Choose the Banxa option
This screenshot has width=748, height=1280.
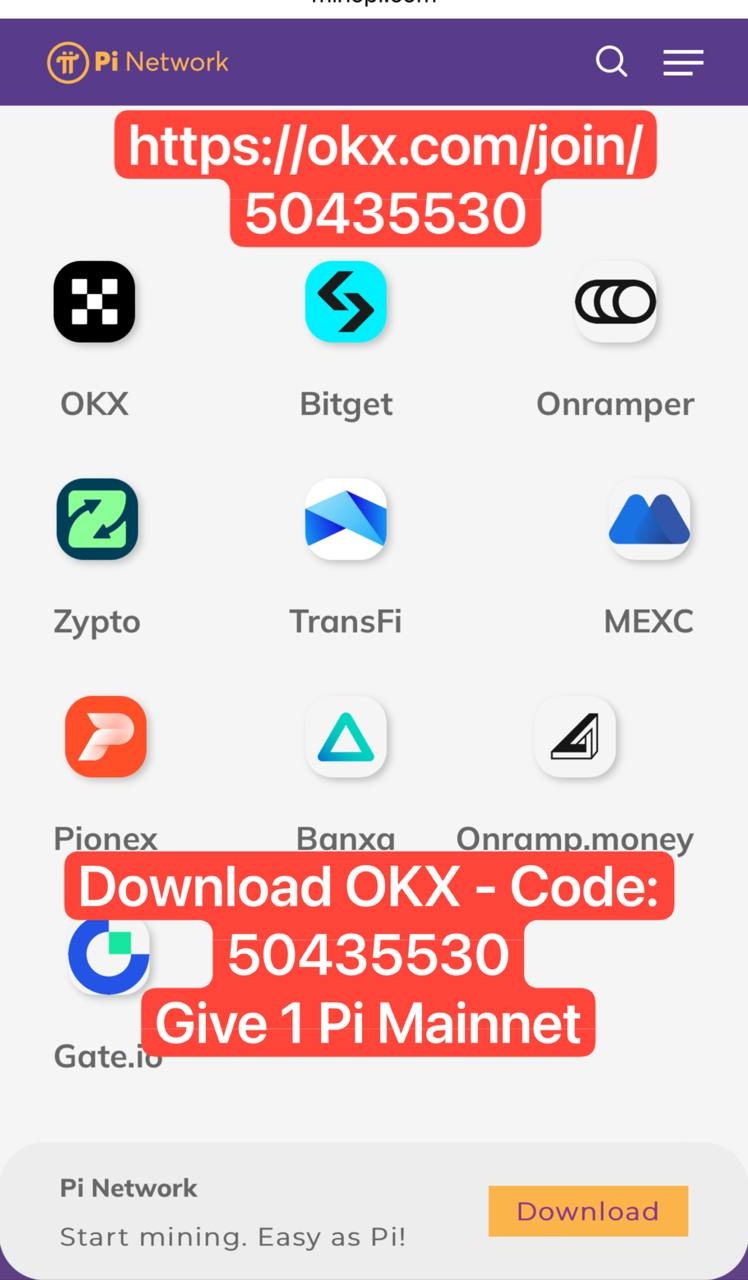tap(346, 737)
